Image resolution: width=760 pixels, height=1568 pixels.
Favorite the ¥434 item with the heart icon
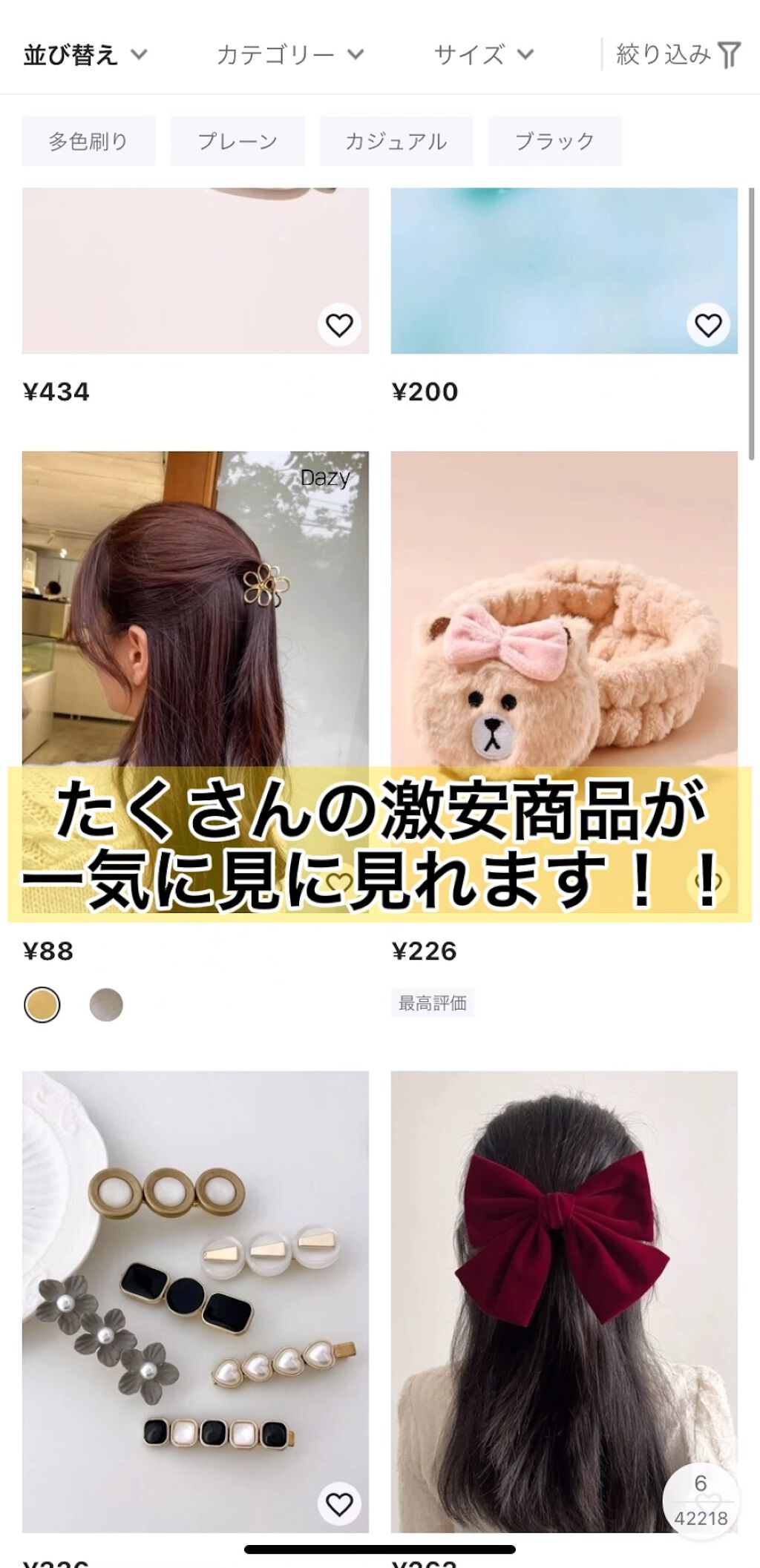(x=340, y=323)
